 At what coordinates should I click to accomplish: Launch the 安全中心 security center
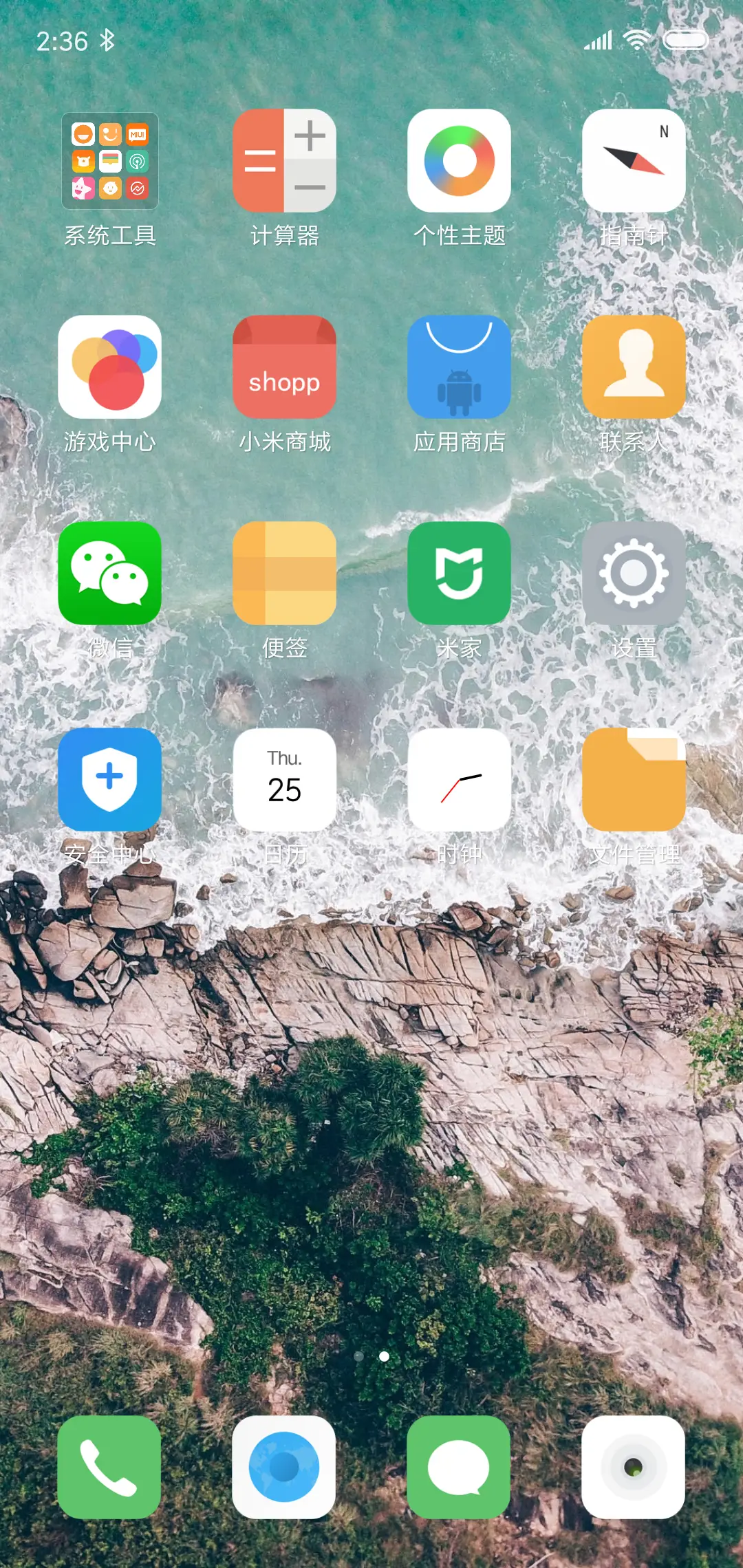point(110,779)
